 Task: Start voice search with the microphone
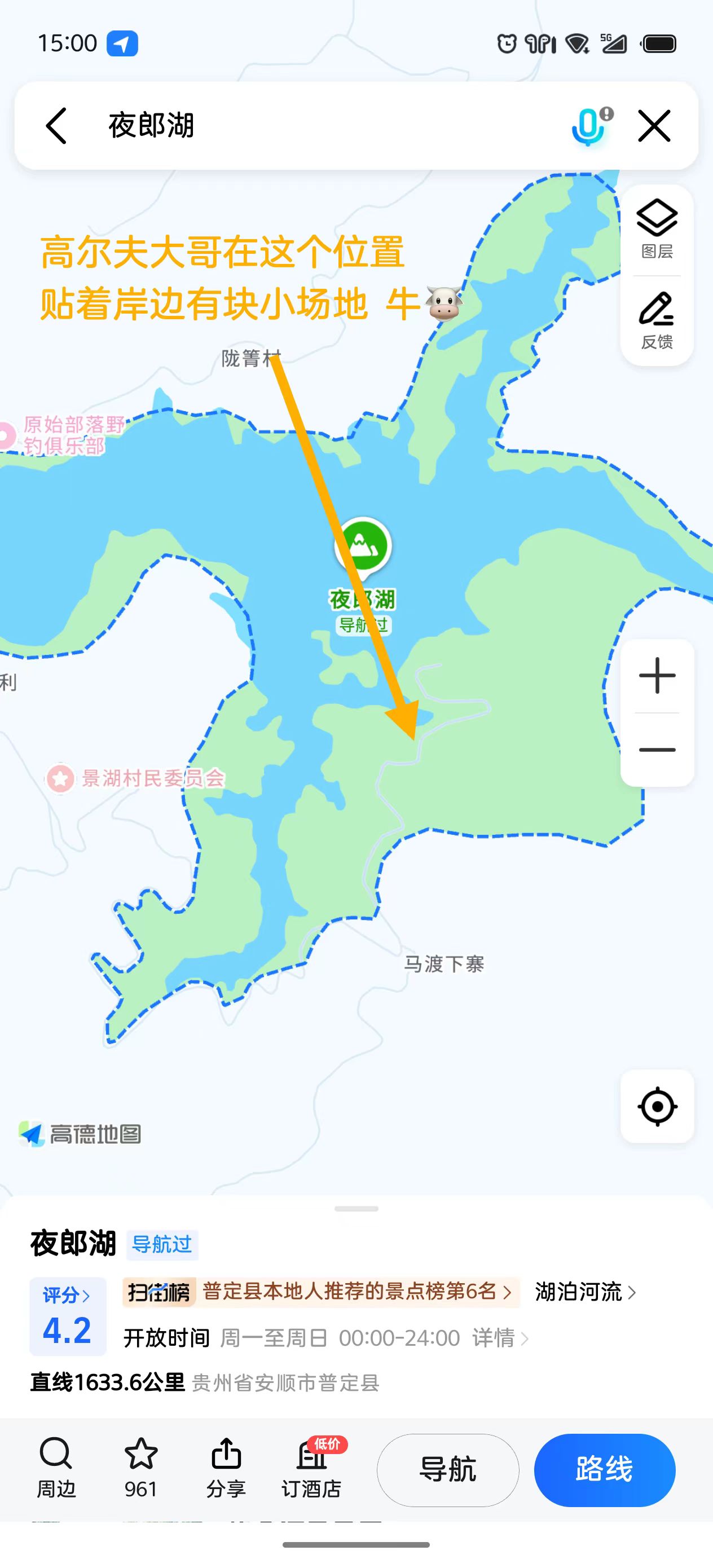(x=588, y=126)
